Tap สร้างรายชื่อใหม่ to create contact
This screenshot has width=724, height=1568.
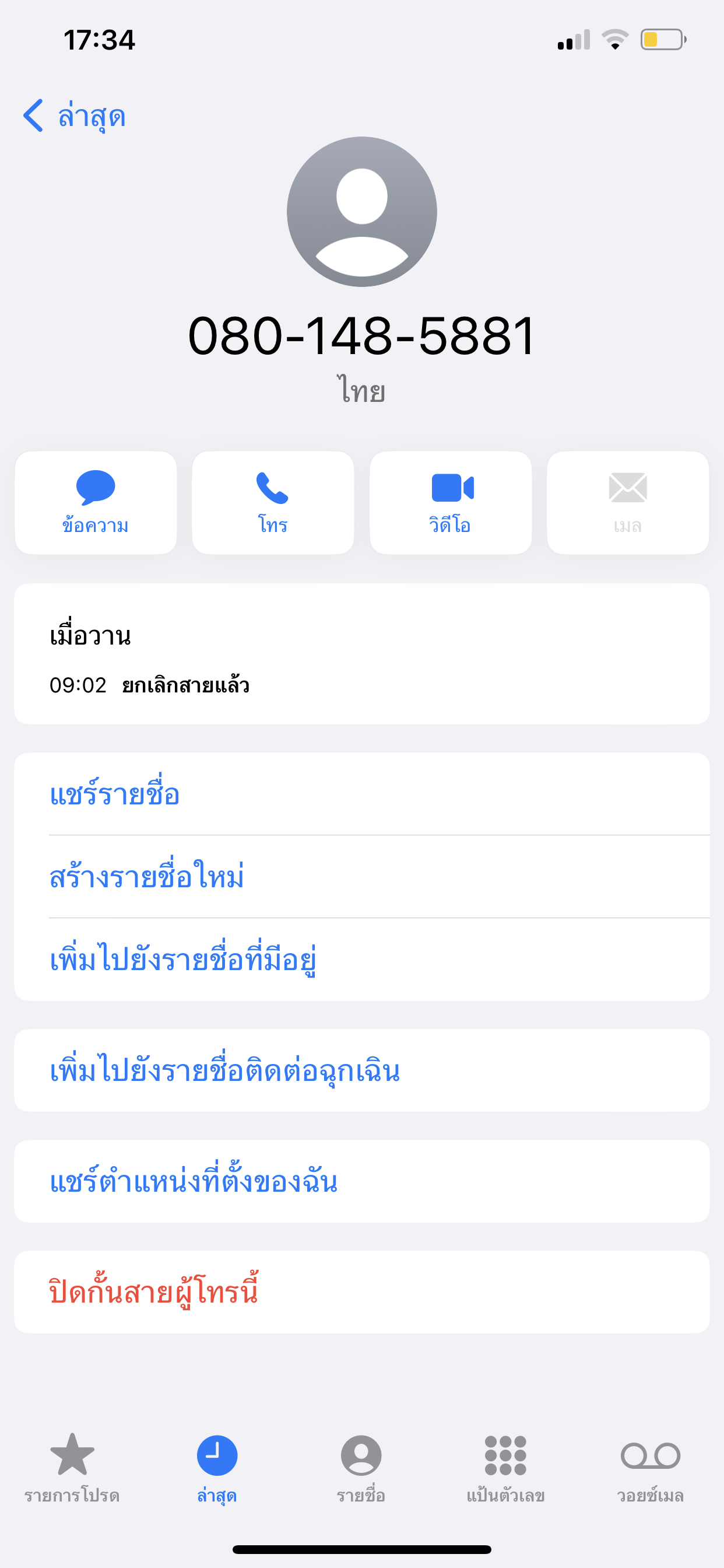(362, 877)
